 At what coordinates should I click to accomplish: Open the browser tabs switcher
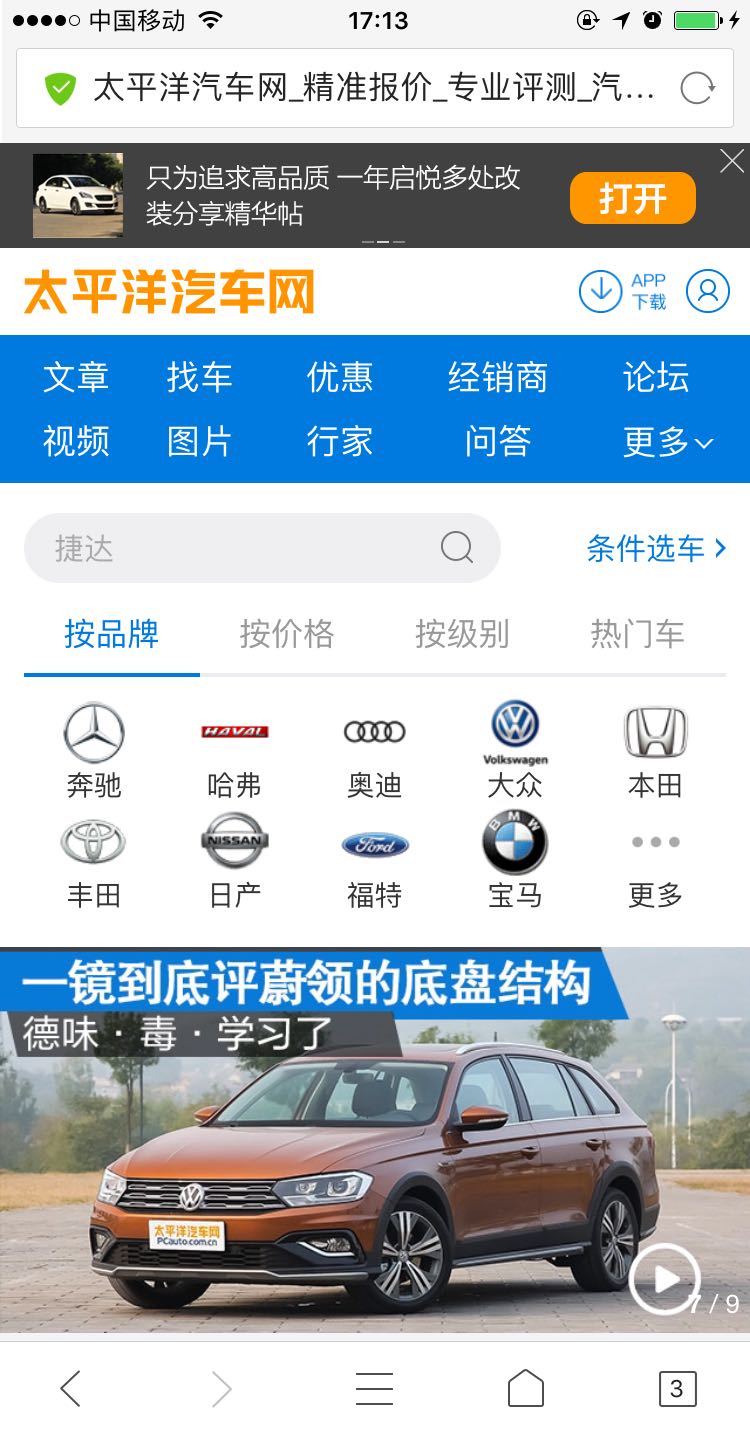click(677, 1389)
